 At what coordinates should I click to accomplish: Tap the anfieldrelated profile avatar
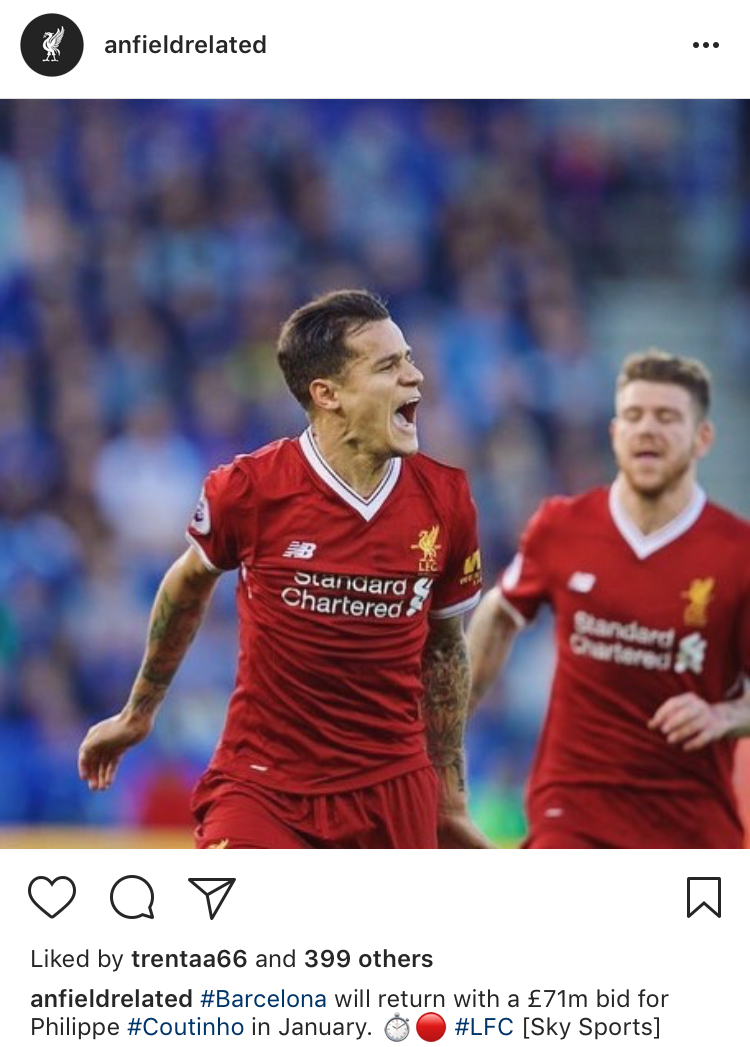52,45
